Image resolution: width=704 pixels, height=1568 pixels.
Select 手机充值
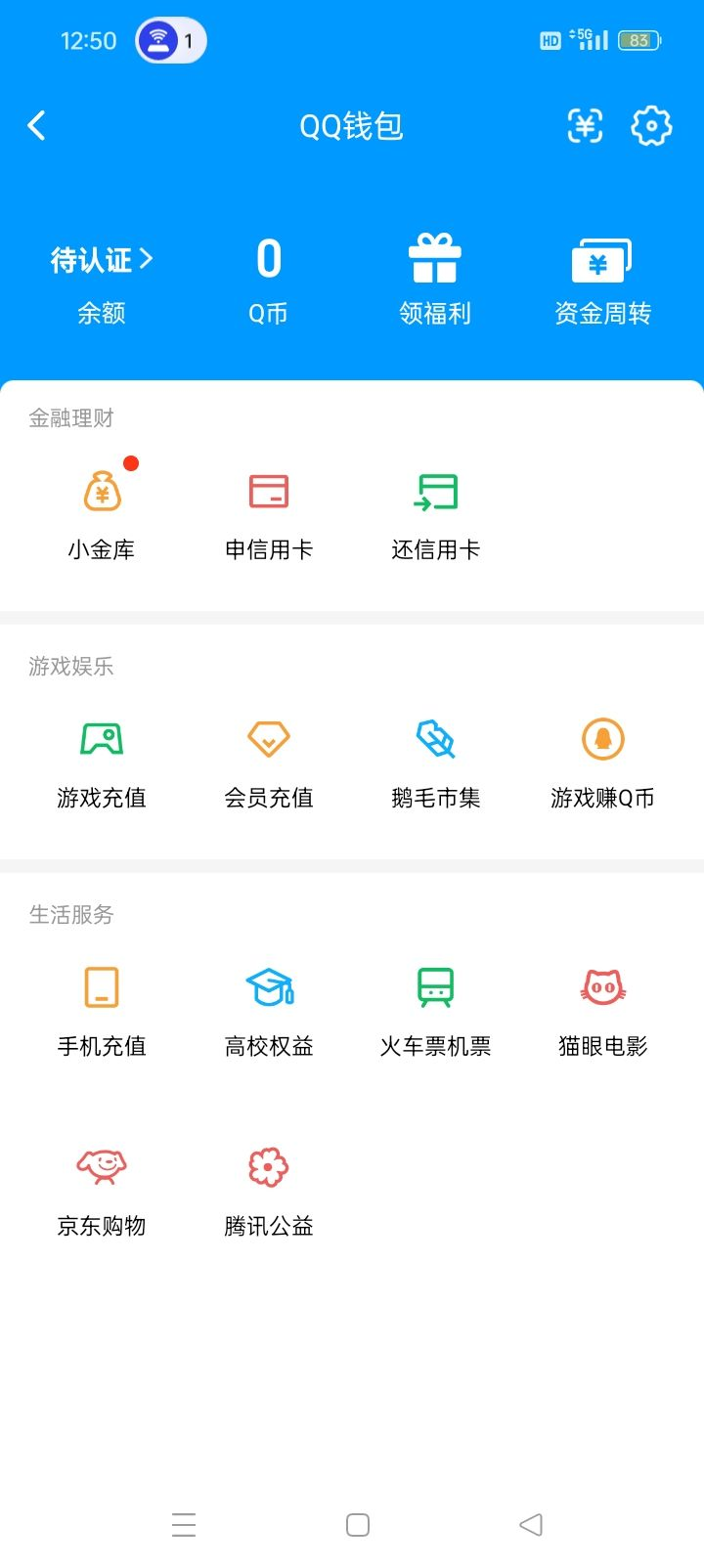pyautogui.click(x=102, y=1012)
